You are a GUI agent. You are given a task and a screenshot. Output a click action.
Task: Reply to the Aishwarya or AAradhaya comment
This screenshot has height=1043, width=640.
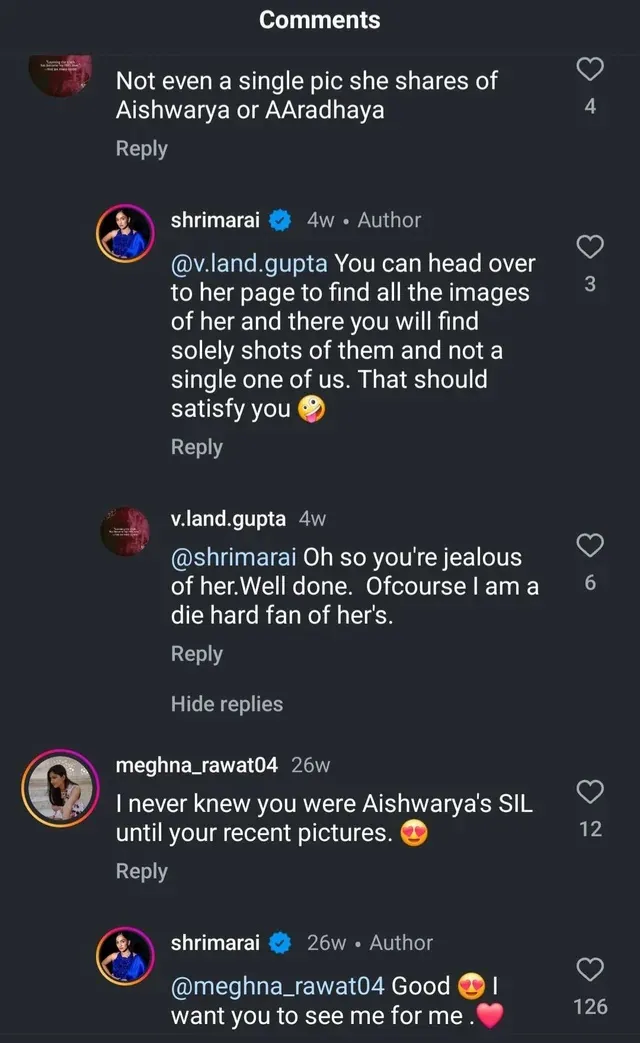point(141,148)
